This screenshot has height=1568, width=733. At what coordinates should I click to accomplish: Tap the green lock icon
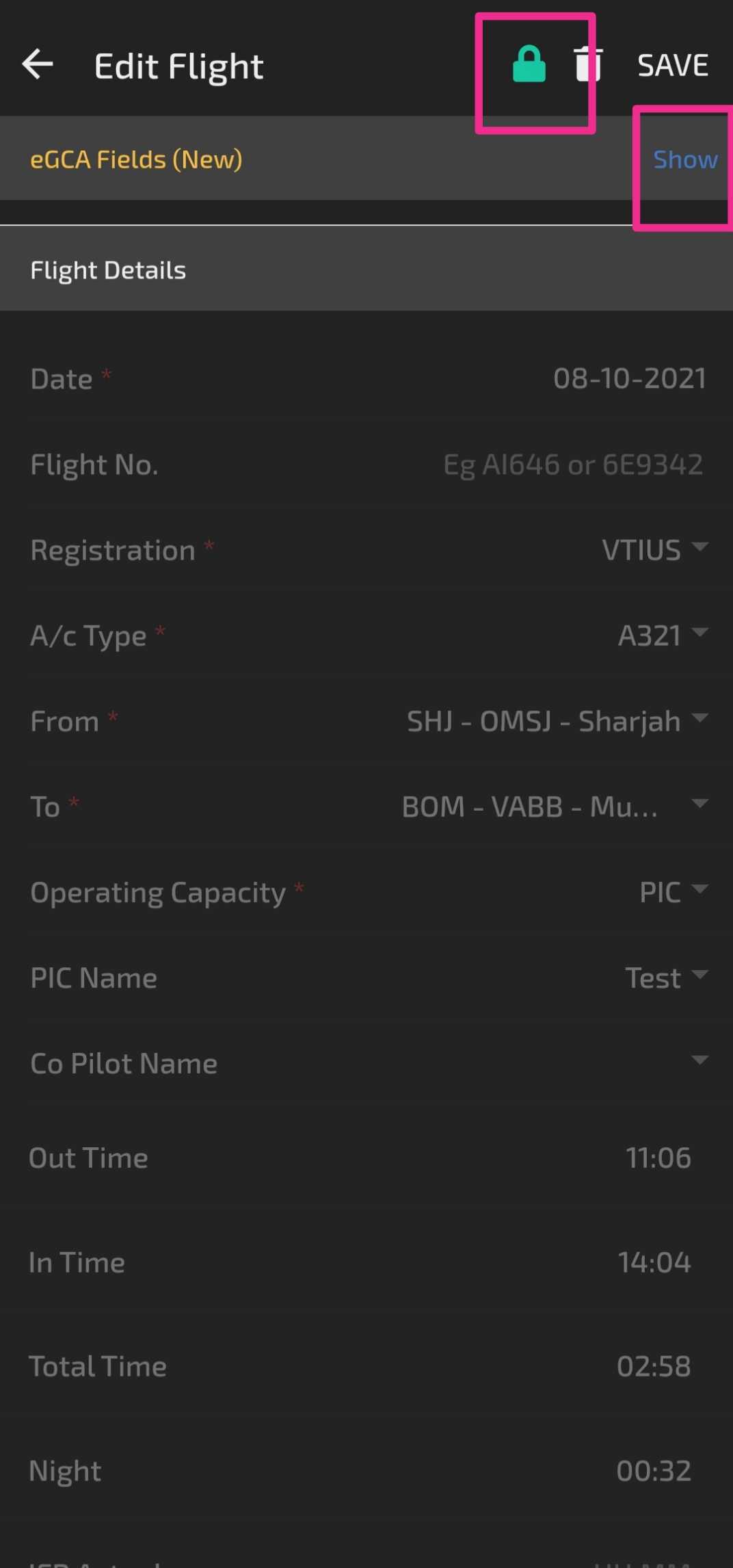click(x=529, y=64)
